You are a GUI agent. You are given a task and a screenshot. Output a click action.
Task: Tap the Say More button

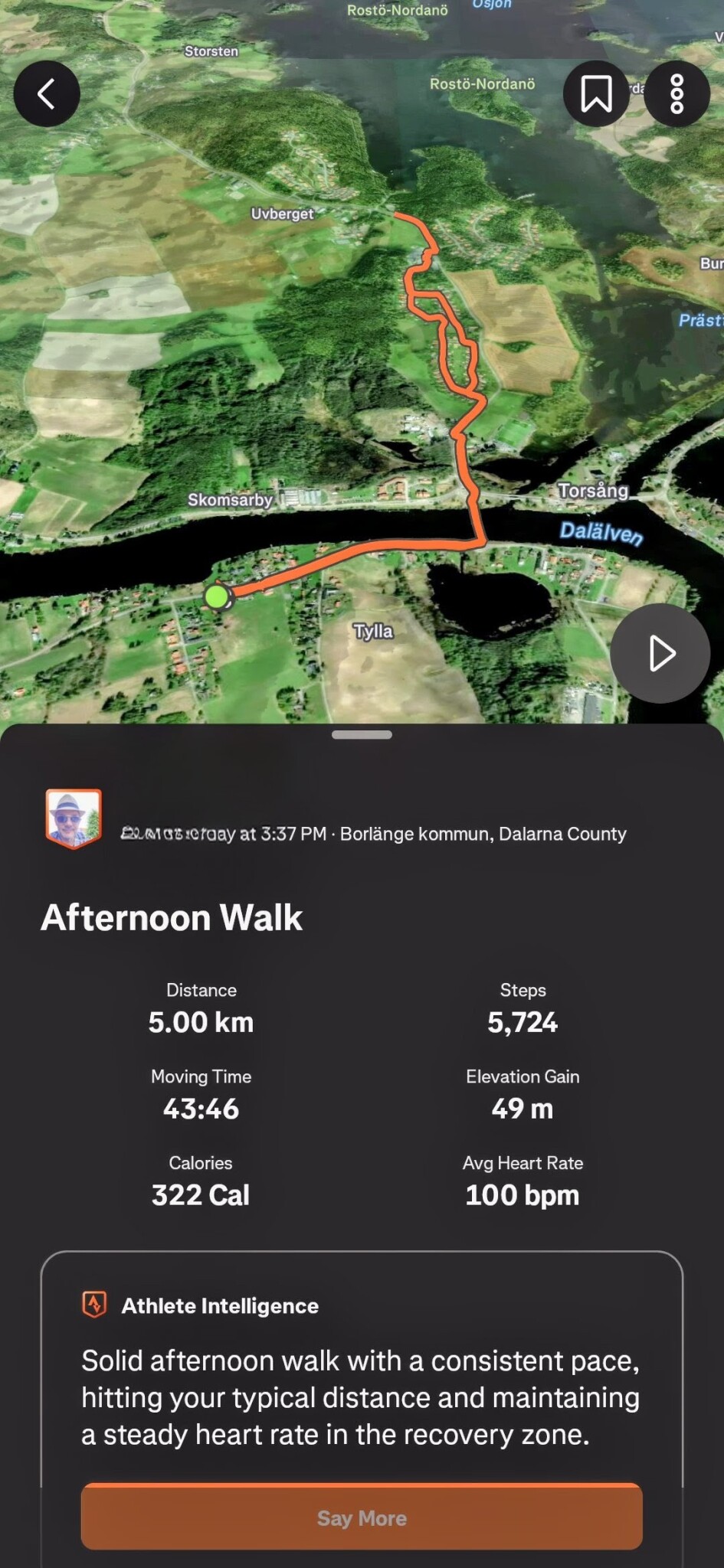pyautogui.click(x=362, y=1517)
